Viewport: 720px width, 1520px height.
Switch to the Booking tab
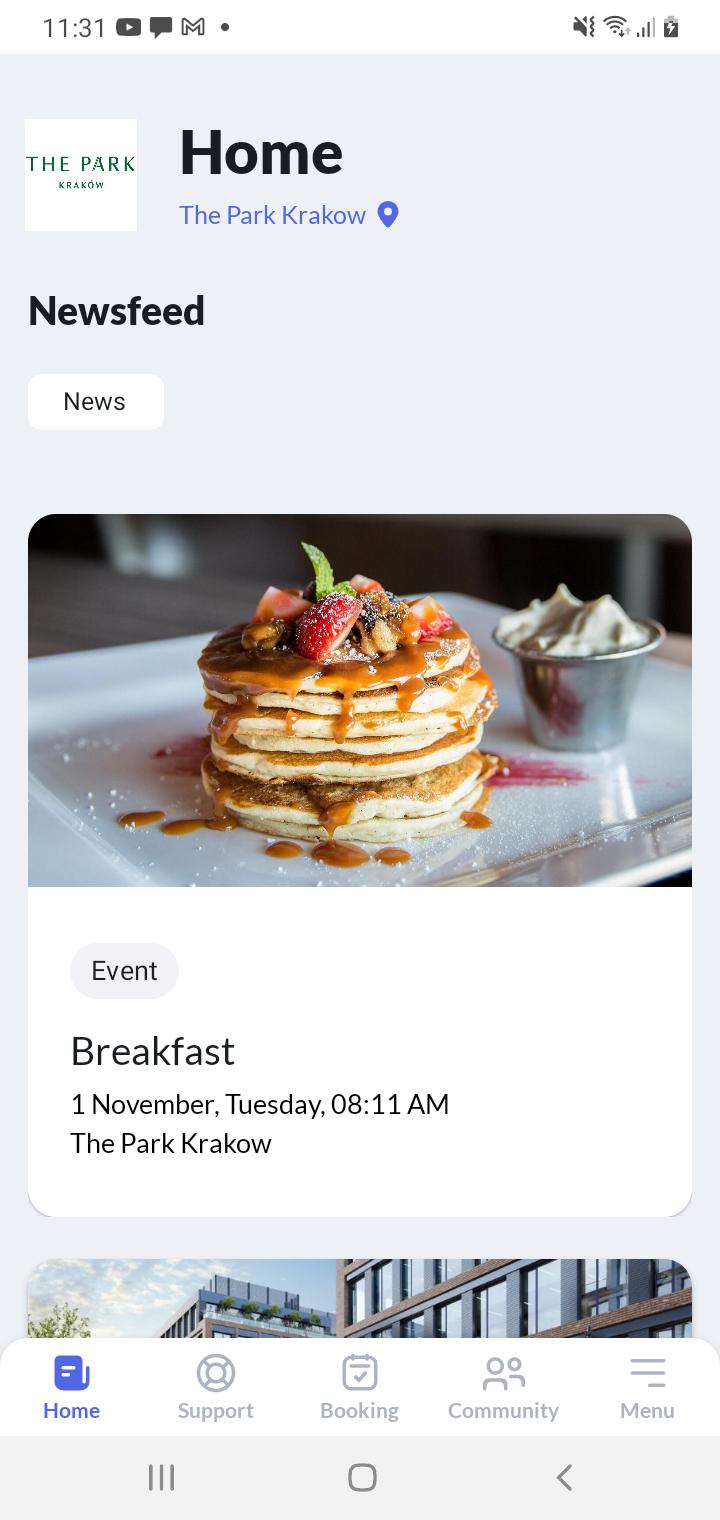(360, 1388)
